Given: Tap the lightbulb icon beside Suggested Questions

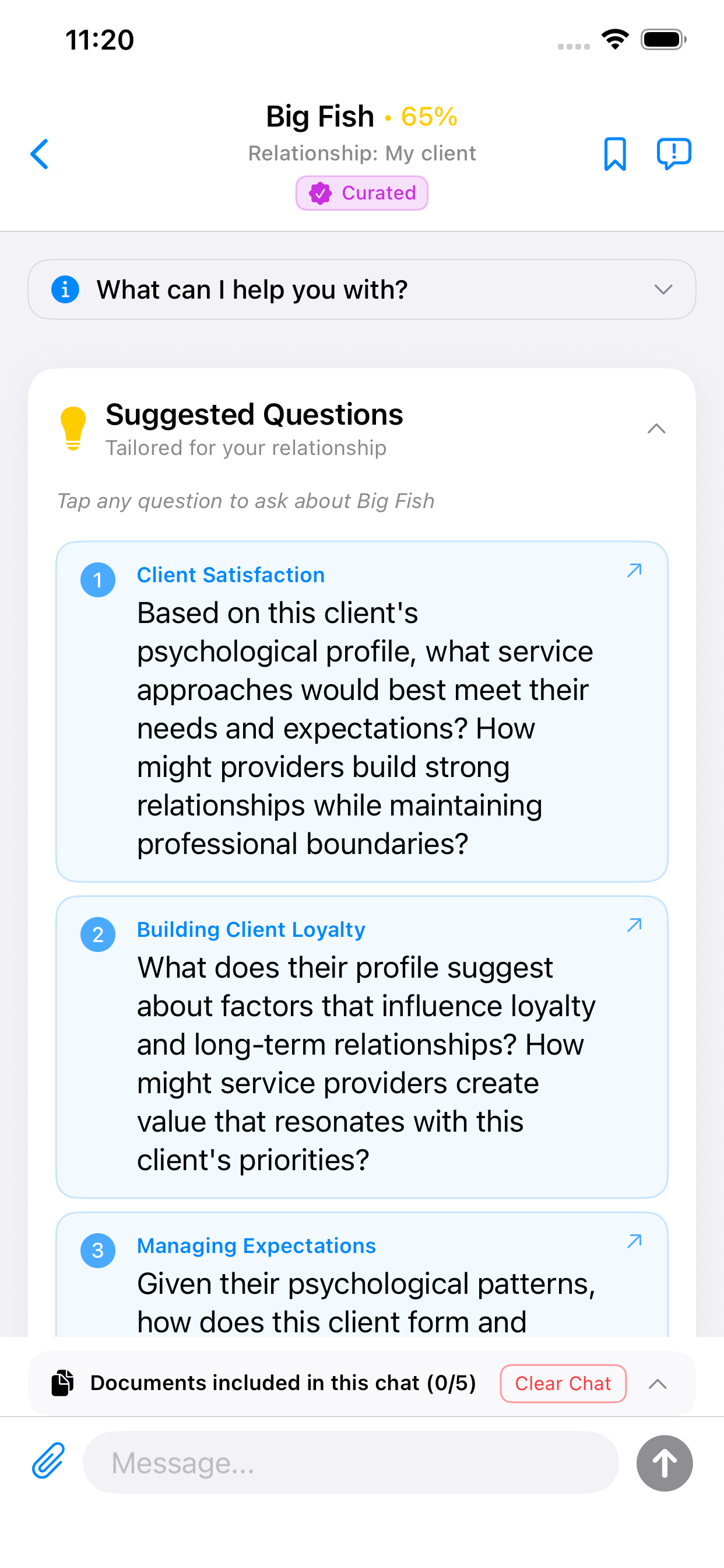Looking at the screenshot, I should click(74, 429).
